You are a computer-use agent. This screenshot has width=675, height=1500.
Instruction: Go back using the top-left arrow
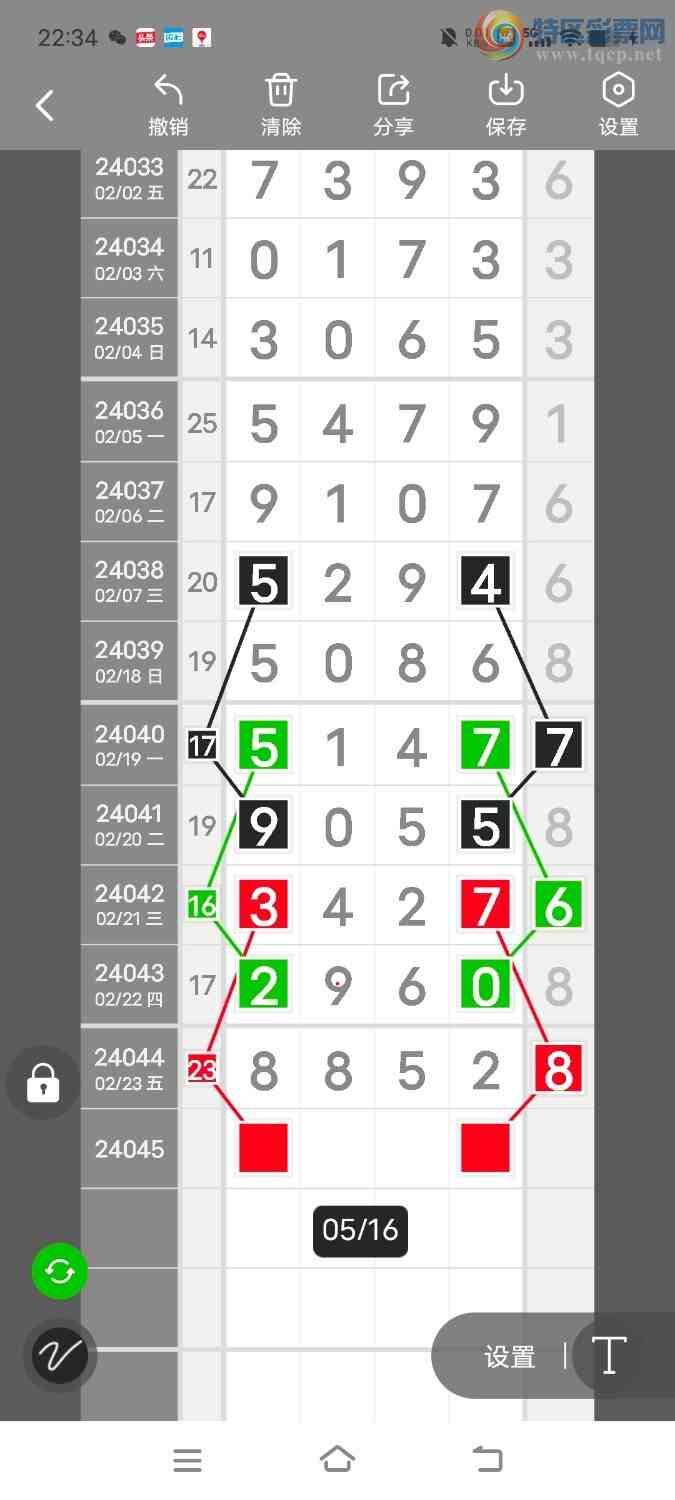pyautogui.click(x=45, y=106)
